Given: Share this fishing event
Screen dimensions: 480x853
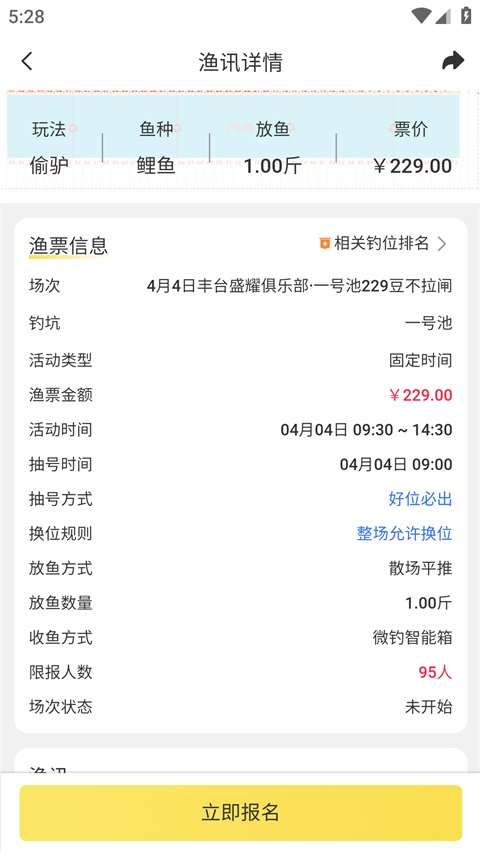Looking at the screenshot, I should click(x=453, y=61).
